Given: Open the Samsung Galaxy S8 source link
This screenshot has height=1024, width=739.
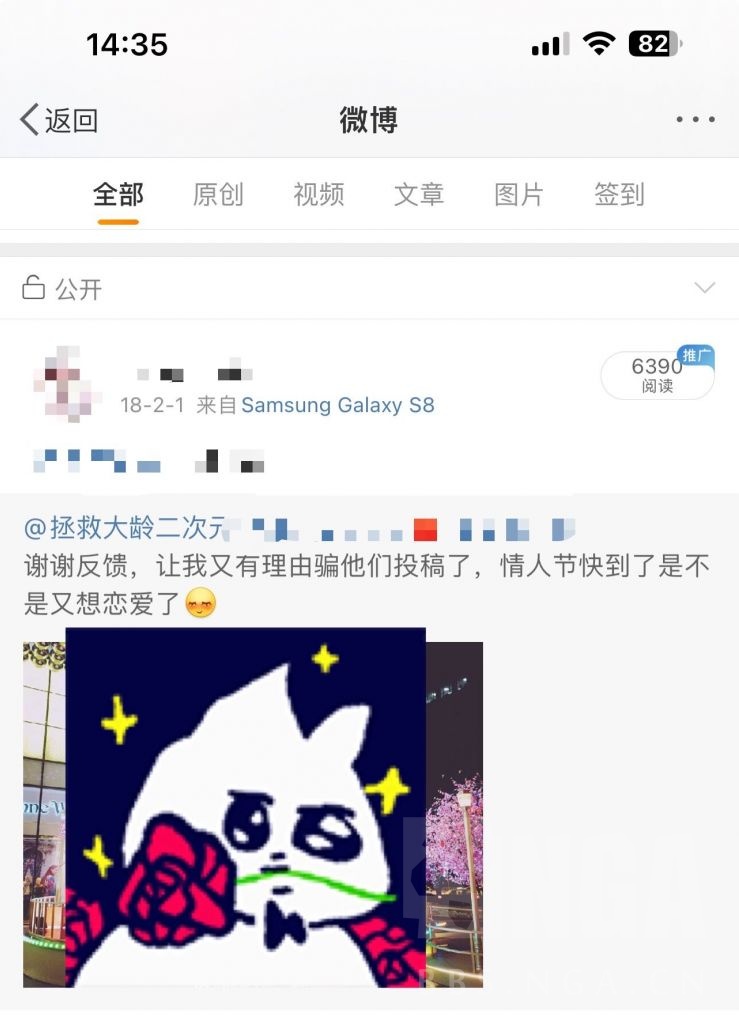Looking at the screenshot, I should 338,405.
